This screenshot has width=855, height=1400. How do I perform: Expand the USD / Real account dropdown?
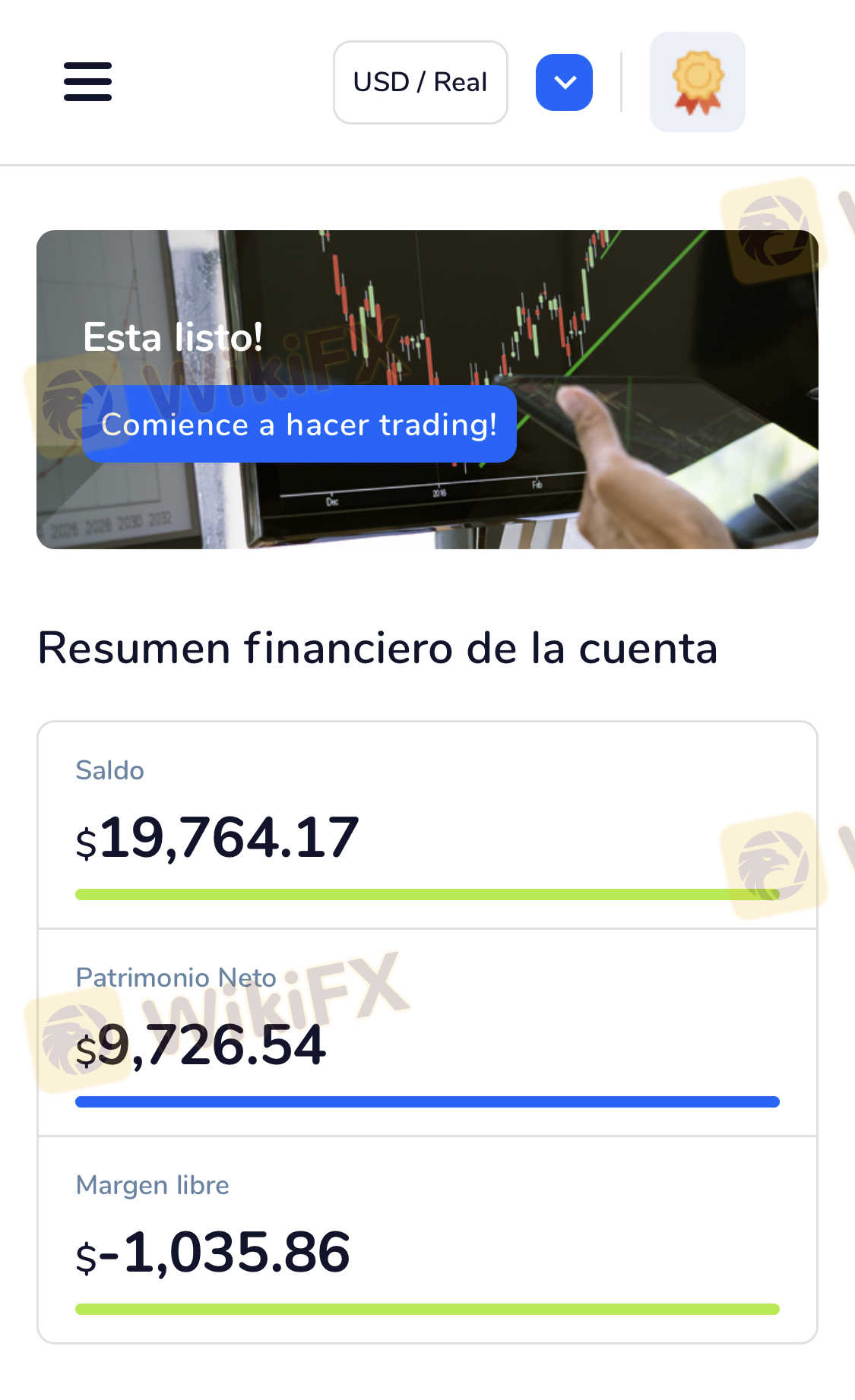564,82
